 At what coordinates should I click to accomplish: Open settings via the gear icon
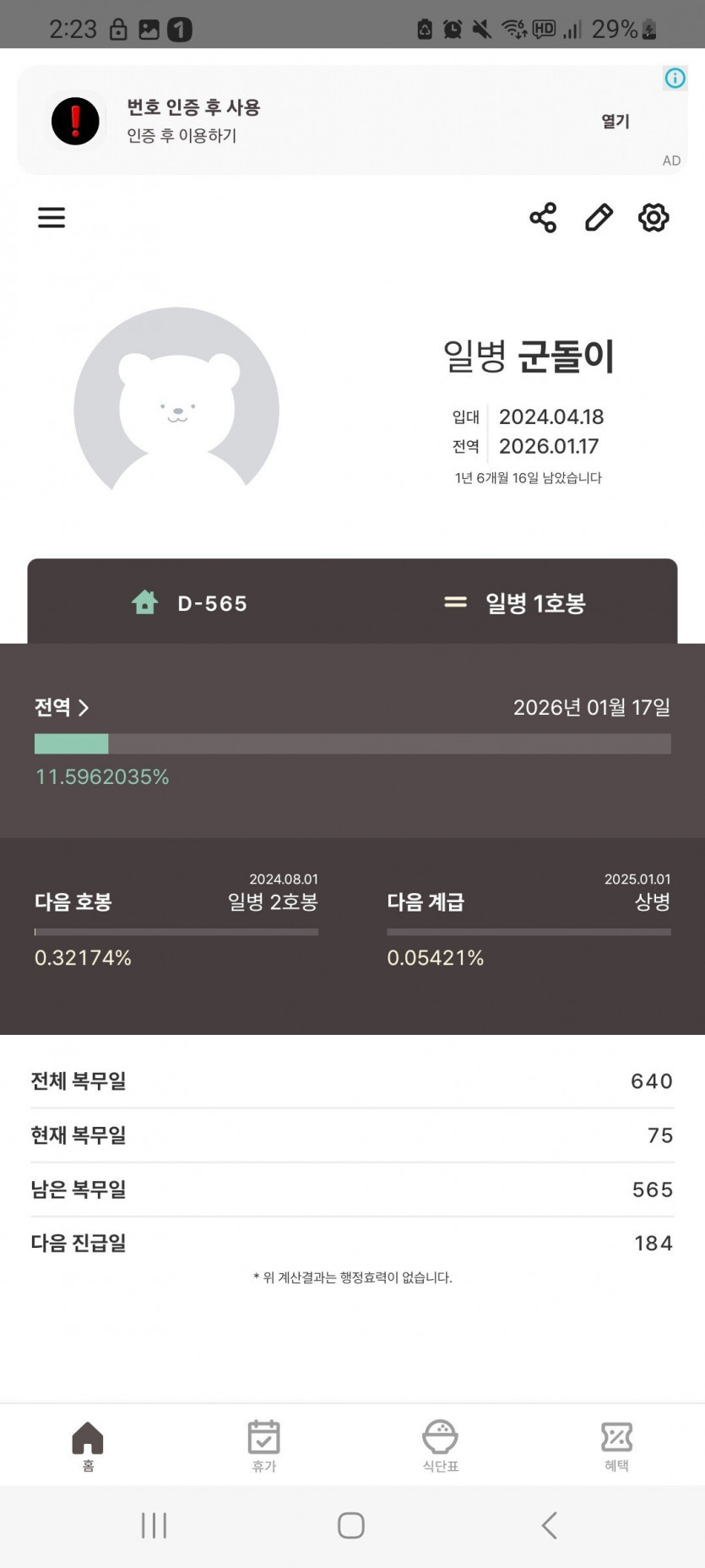653,218
